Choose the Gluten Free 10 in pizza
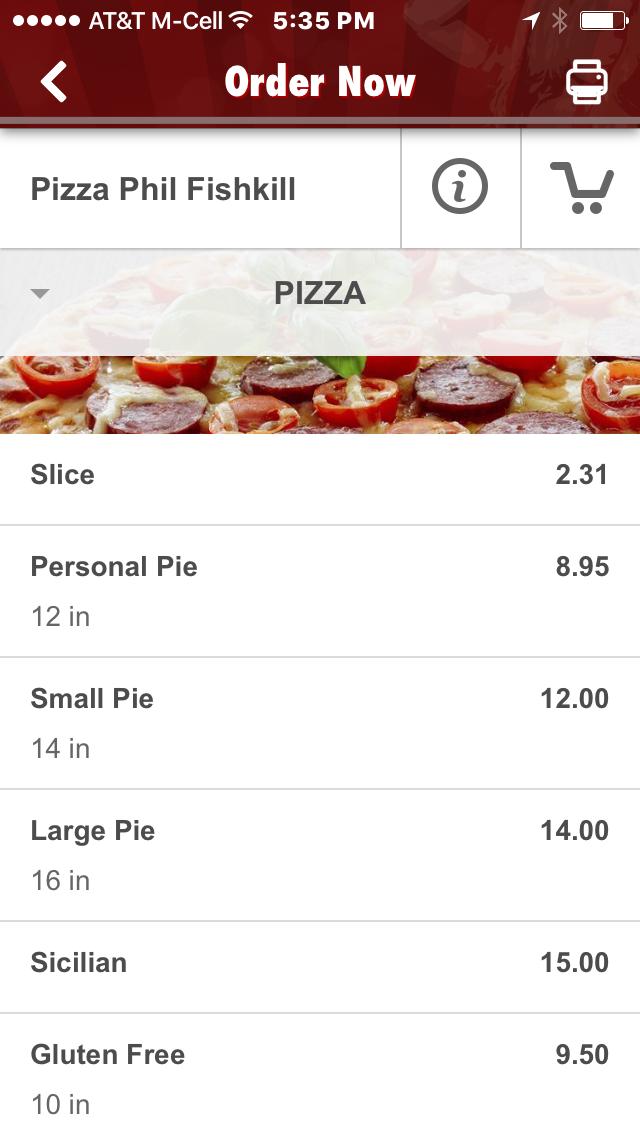640x1136 pixels. [x=320, y=1078]
